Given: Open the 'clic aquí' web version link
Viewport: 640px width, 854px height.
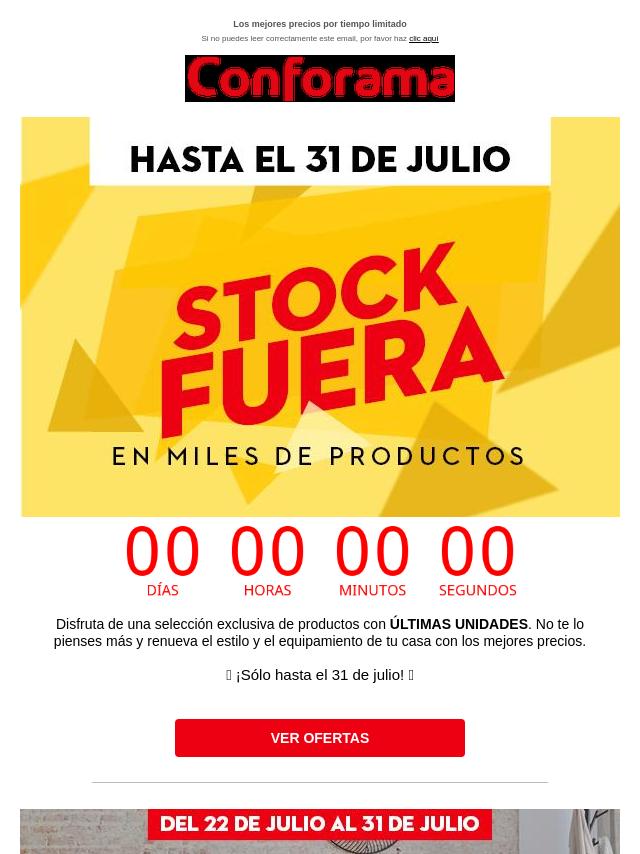Looking at the screenshot, I should coord(423,39).
